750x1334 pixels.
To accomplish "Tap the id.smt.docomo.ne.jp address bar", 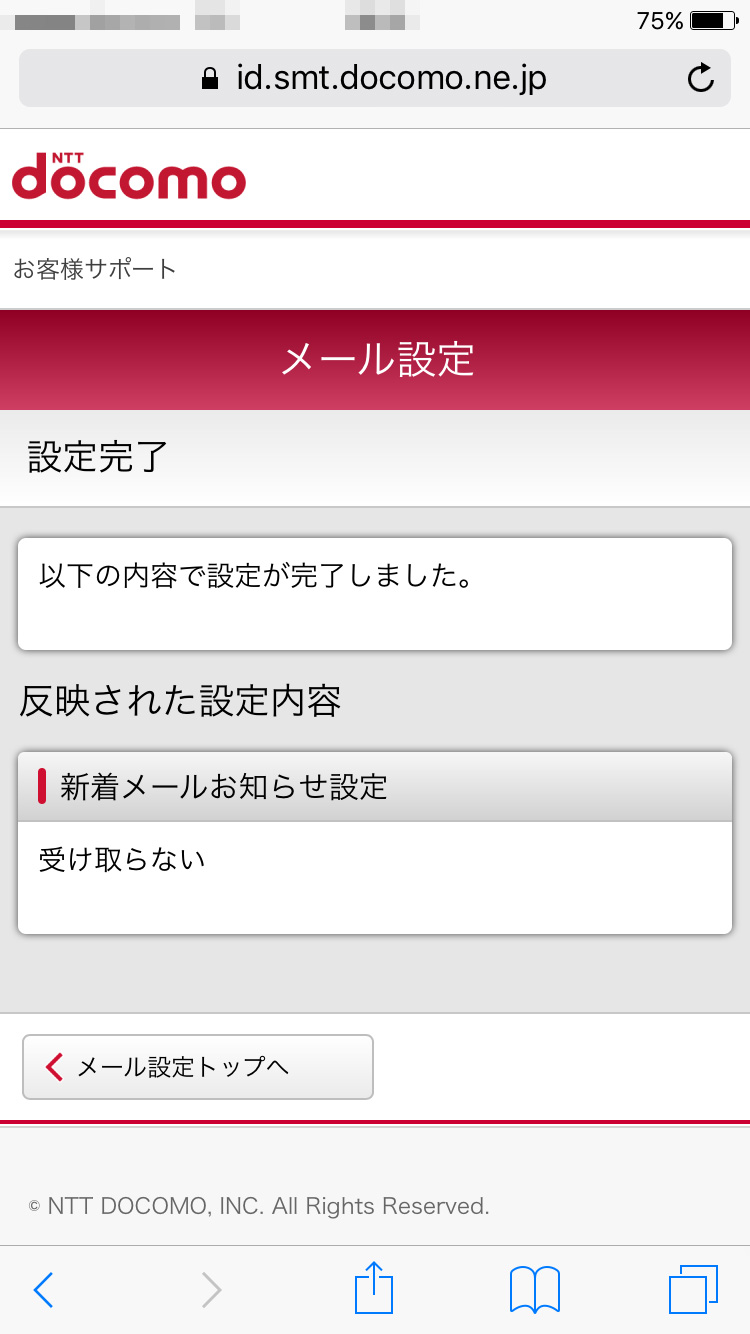I will tap(375, 78).
